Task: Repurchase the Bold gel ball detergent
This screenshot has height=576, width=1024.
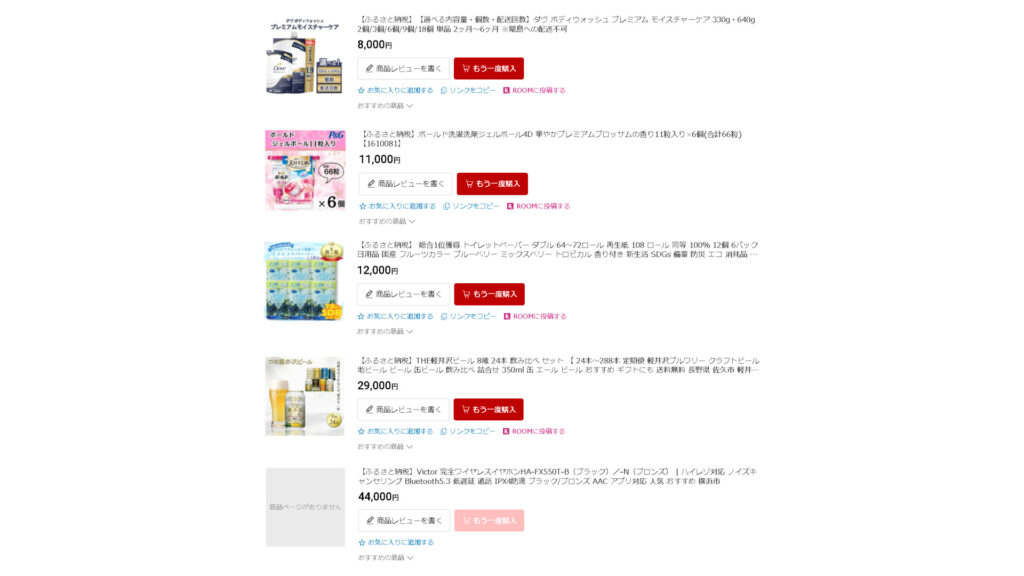Action: (492, 184)
